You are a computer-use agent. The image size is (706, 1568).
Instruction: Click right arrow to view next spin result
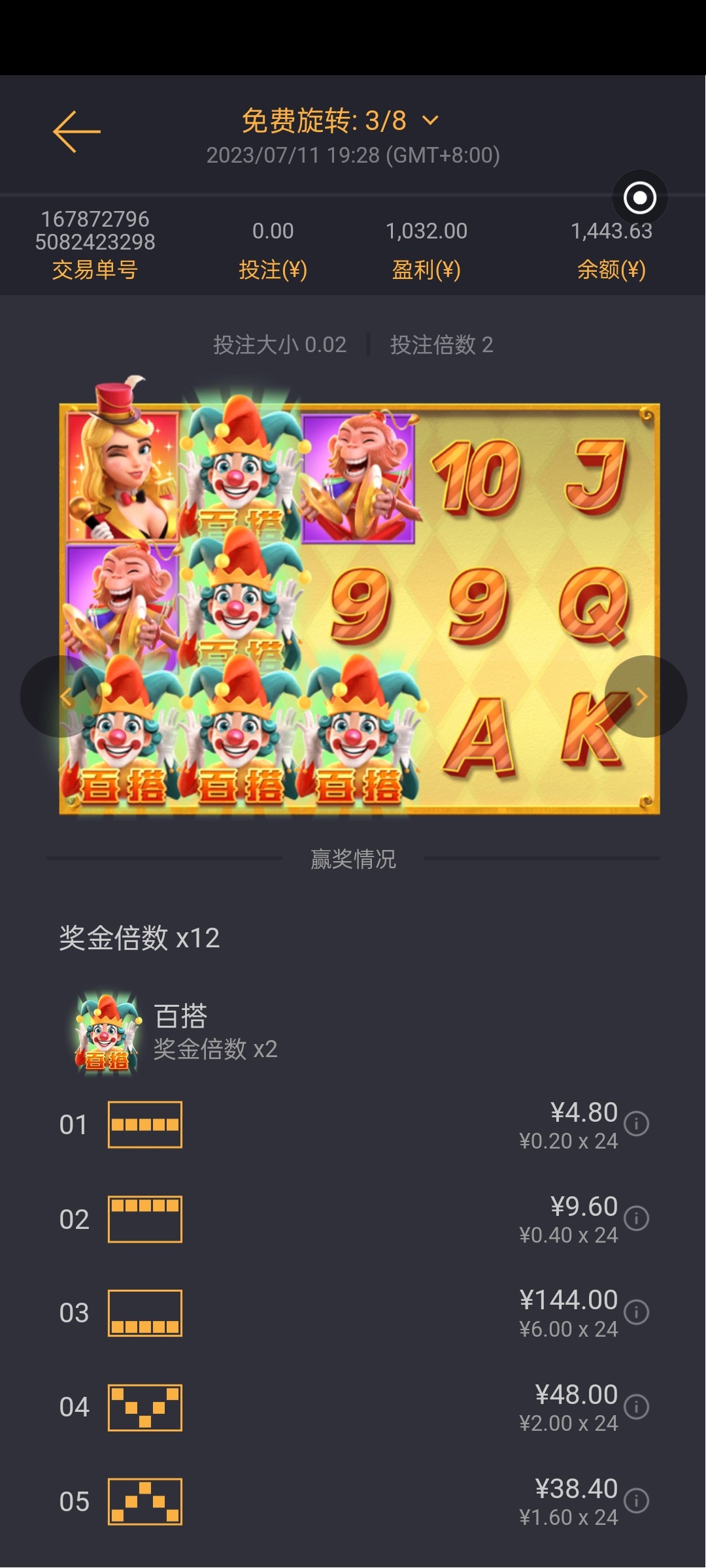642,696
